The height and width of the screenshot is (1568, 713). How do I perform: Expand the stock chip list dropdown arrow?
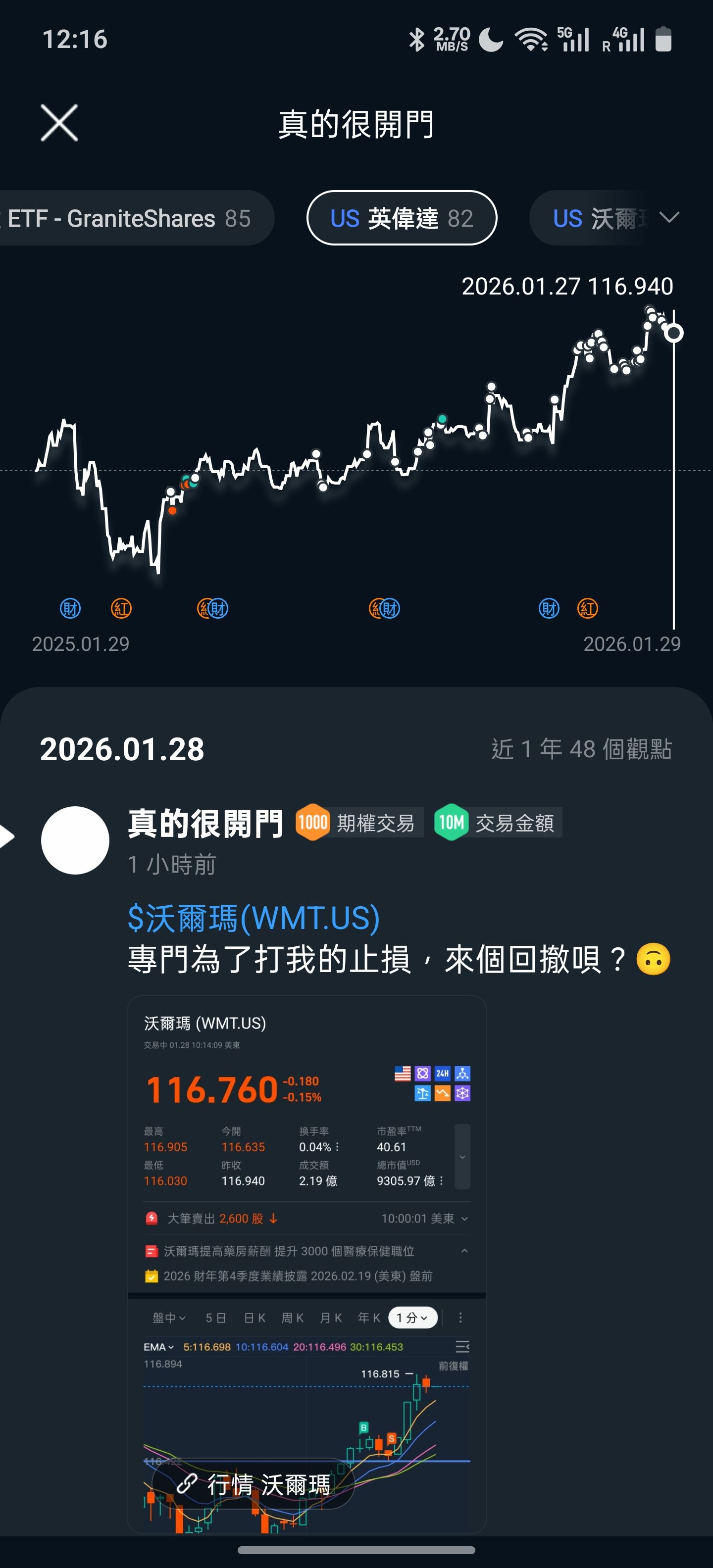coord(669,218)
